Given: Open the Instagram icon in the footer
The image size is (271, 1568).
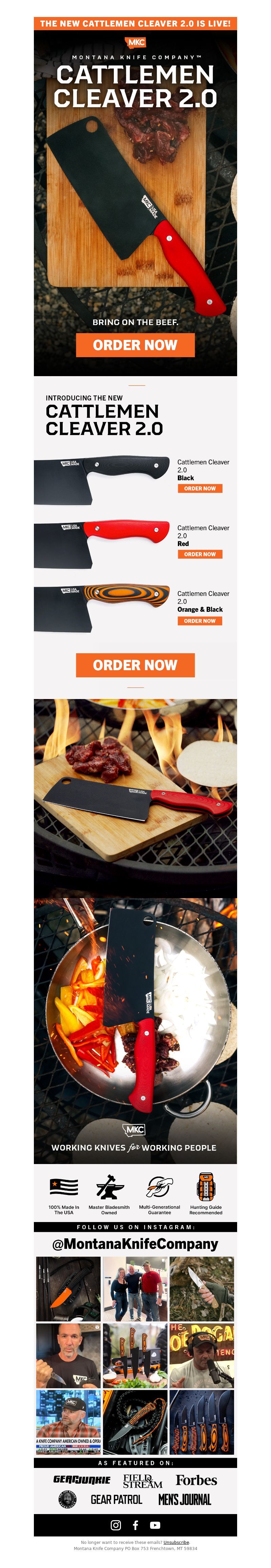Looking at the screenshot, I should 116,1525.
